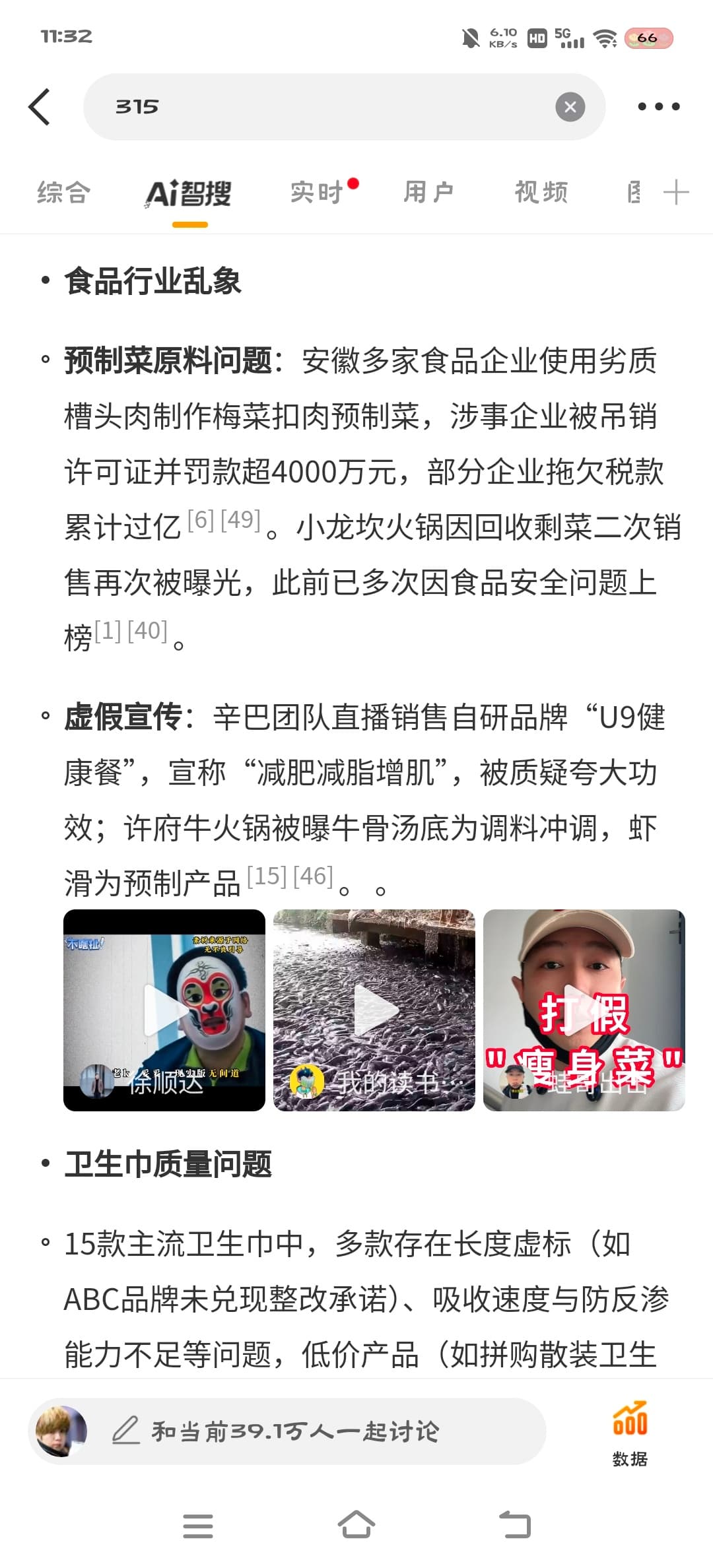The height and width of the screenshot is (1568, 713).
Task: Play the 打假瘦身菜 video thumbnail
Action: click(584, 1010)
